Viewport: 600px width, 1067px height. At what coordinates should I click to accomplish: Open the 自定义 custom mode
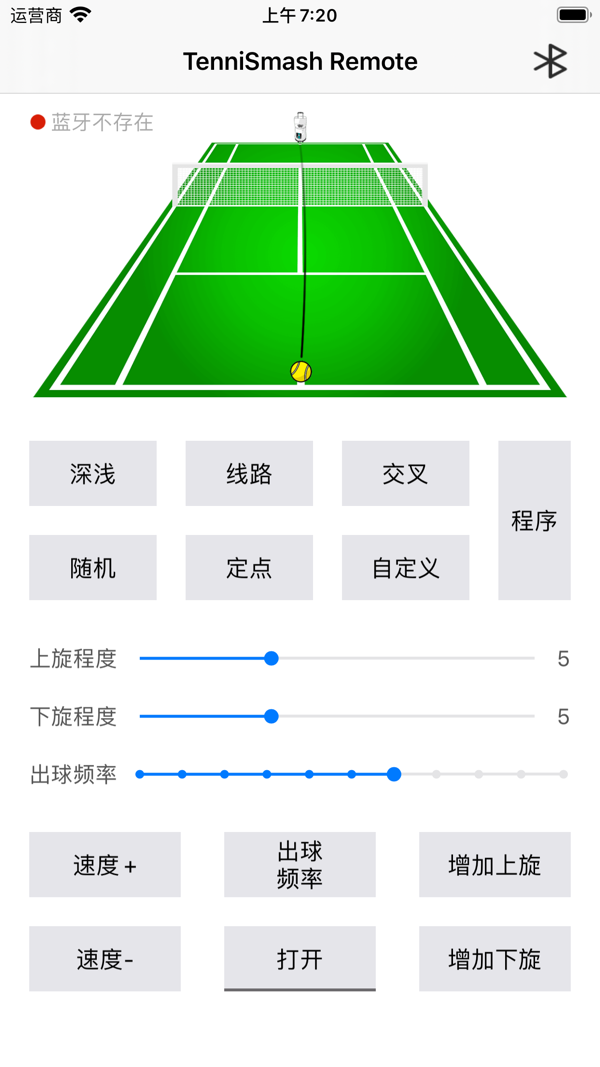pos(405,567)
